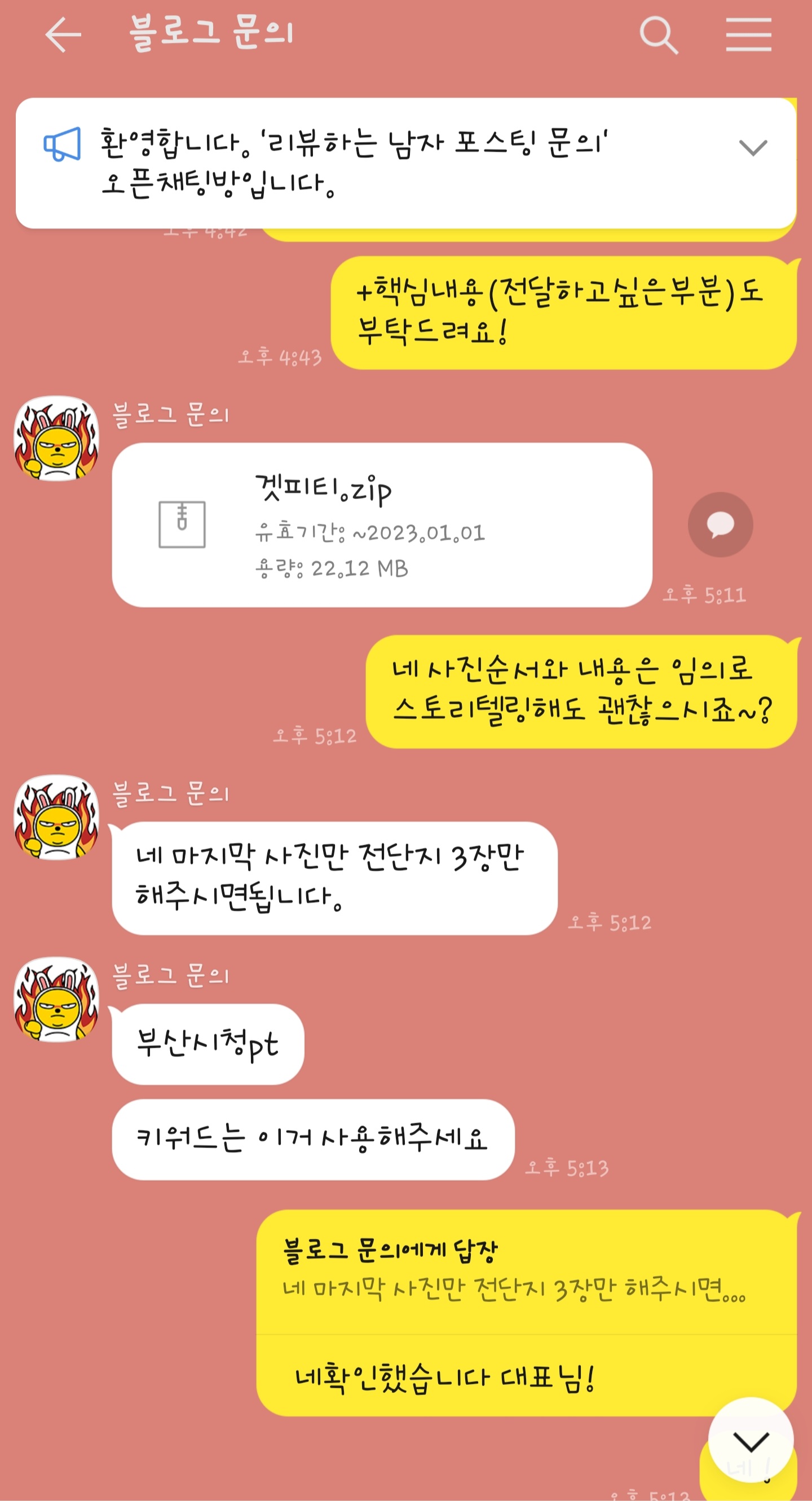View the profile of 블로그 문의 above the zip file
The width and height of the screenshot is (812, 1501).
[56, 438]
